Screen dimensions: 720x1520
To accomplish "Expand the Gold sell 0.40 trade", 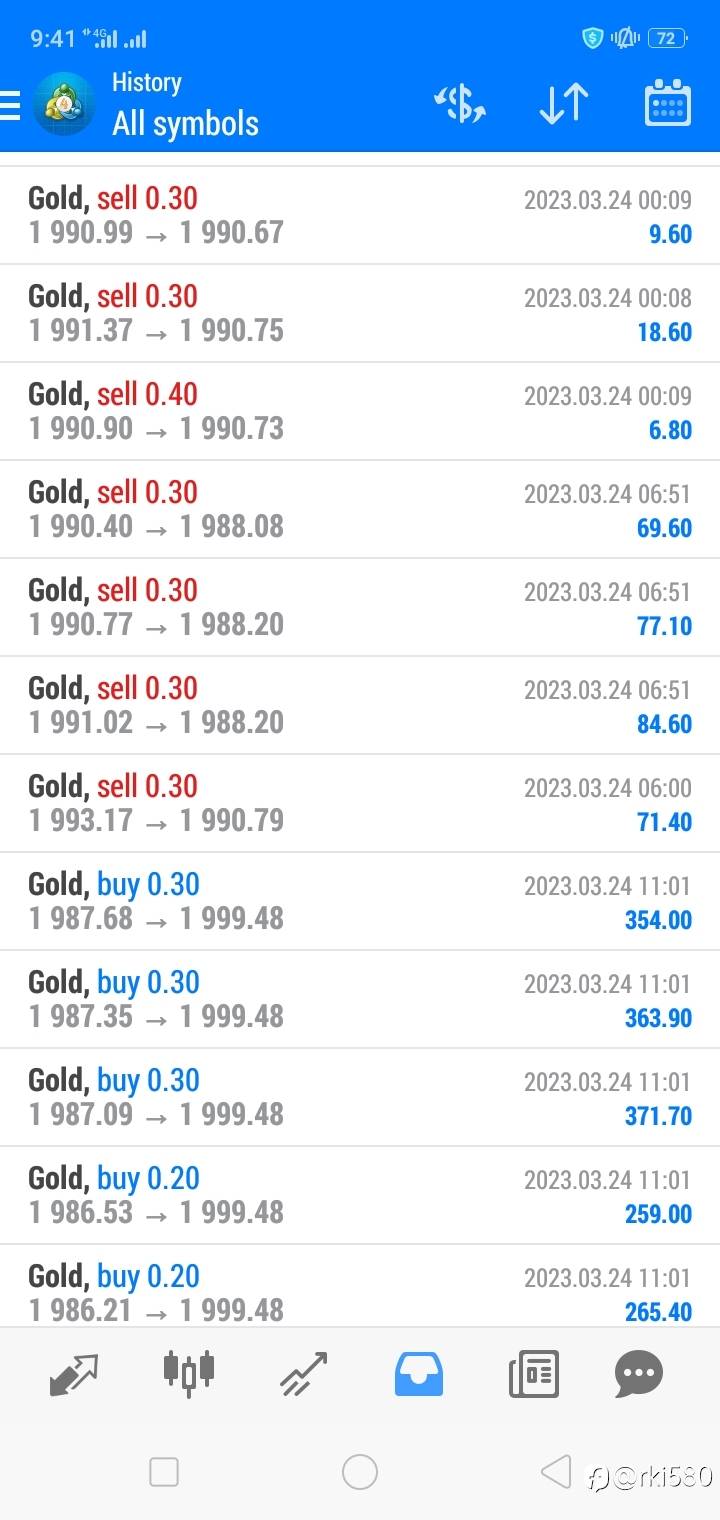I will click(360, 412).
